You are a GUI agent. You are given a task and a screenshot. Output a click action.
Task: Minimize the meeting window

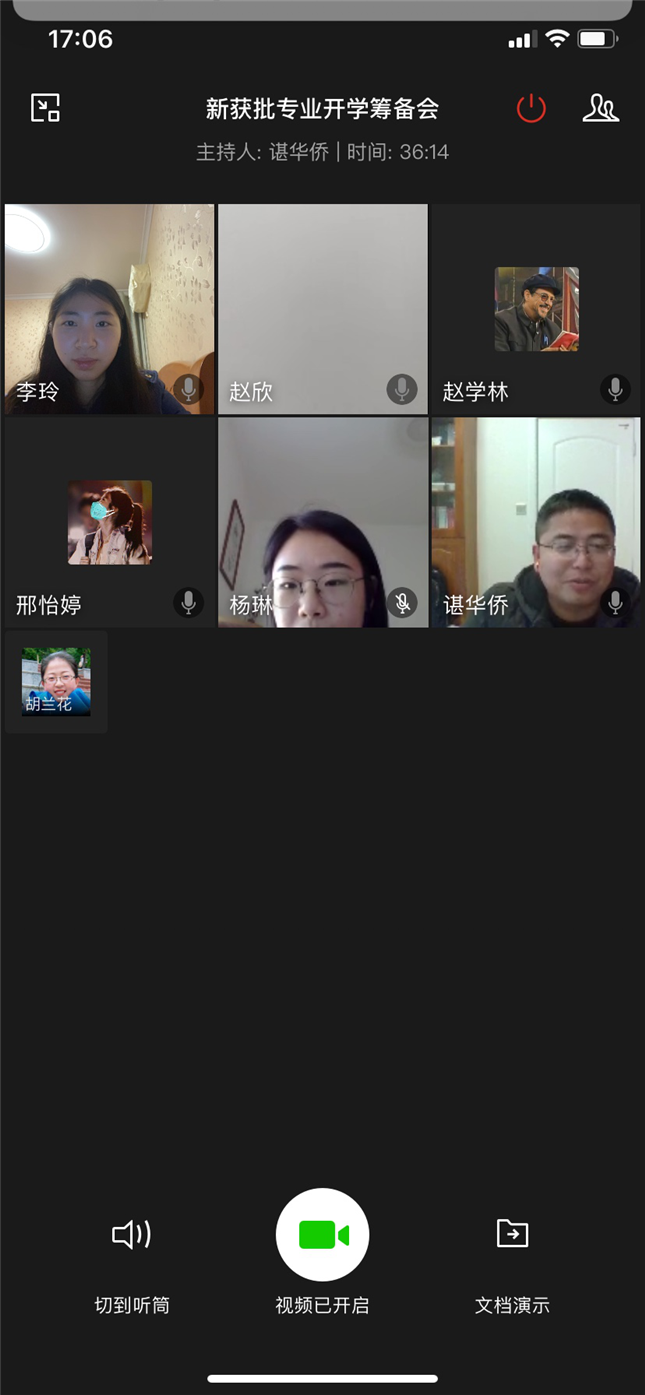point(45,108)
